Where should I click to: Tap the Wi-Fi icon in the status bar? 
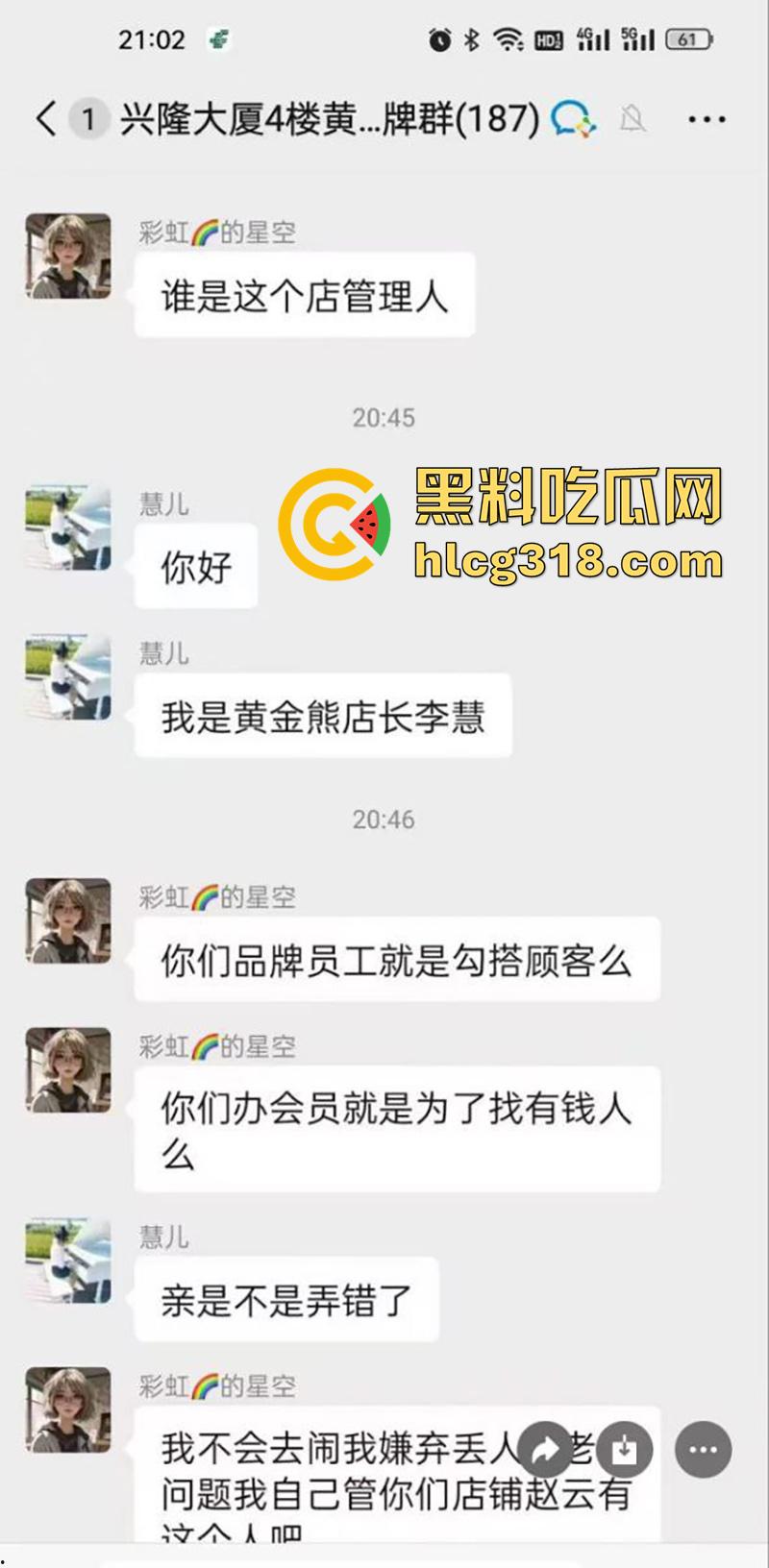pos(506,39)
